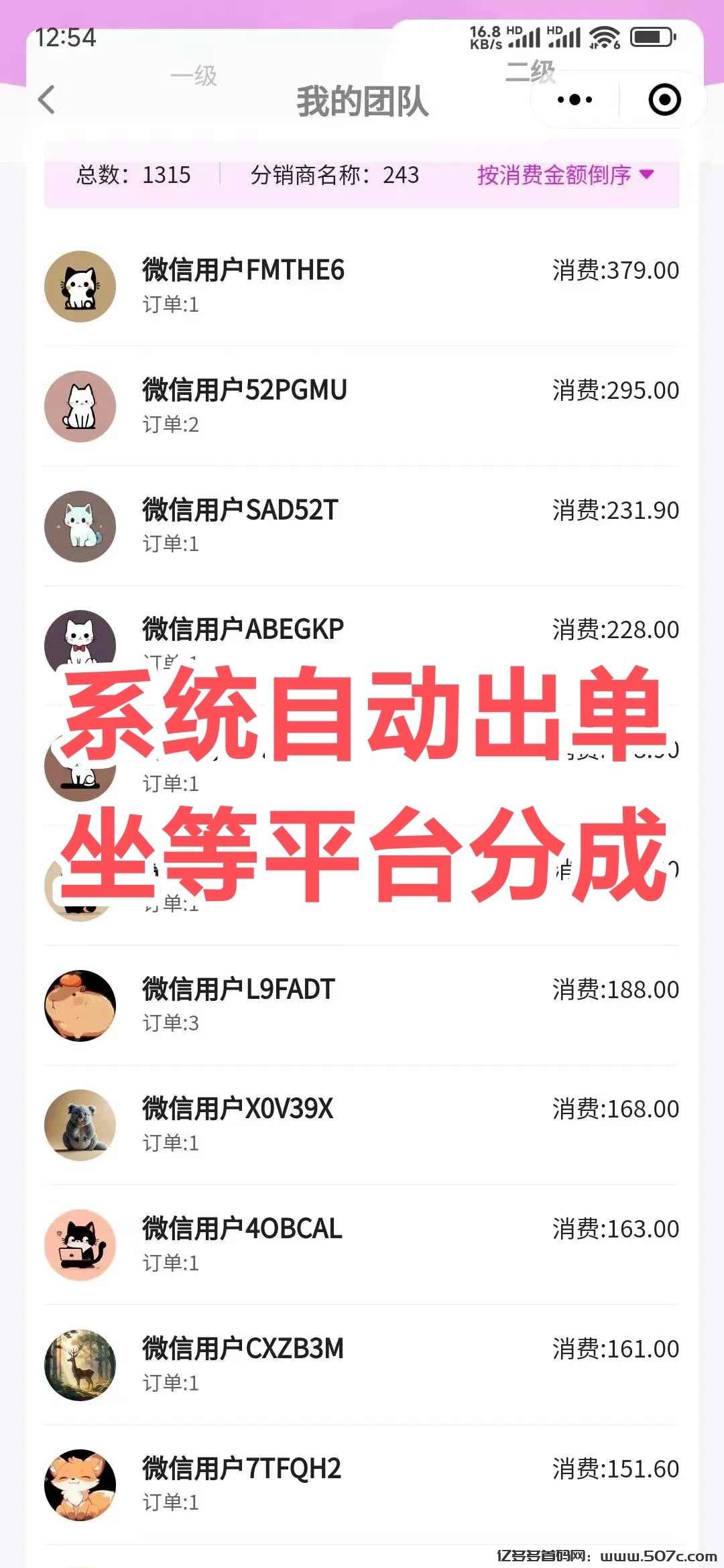Open the mini program three-dot menu
Screen dimensions: 724x1568
point(575,100)
